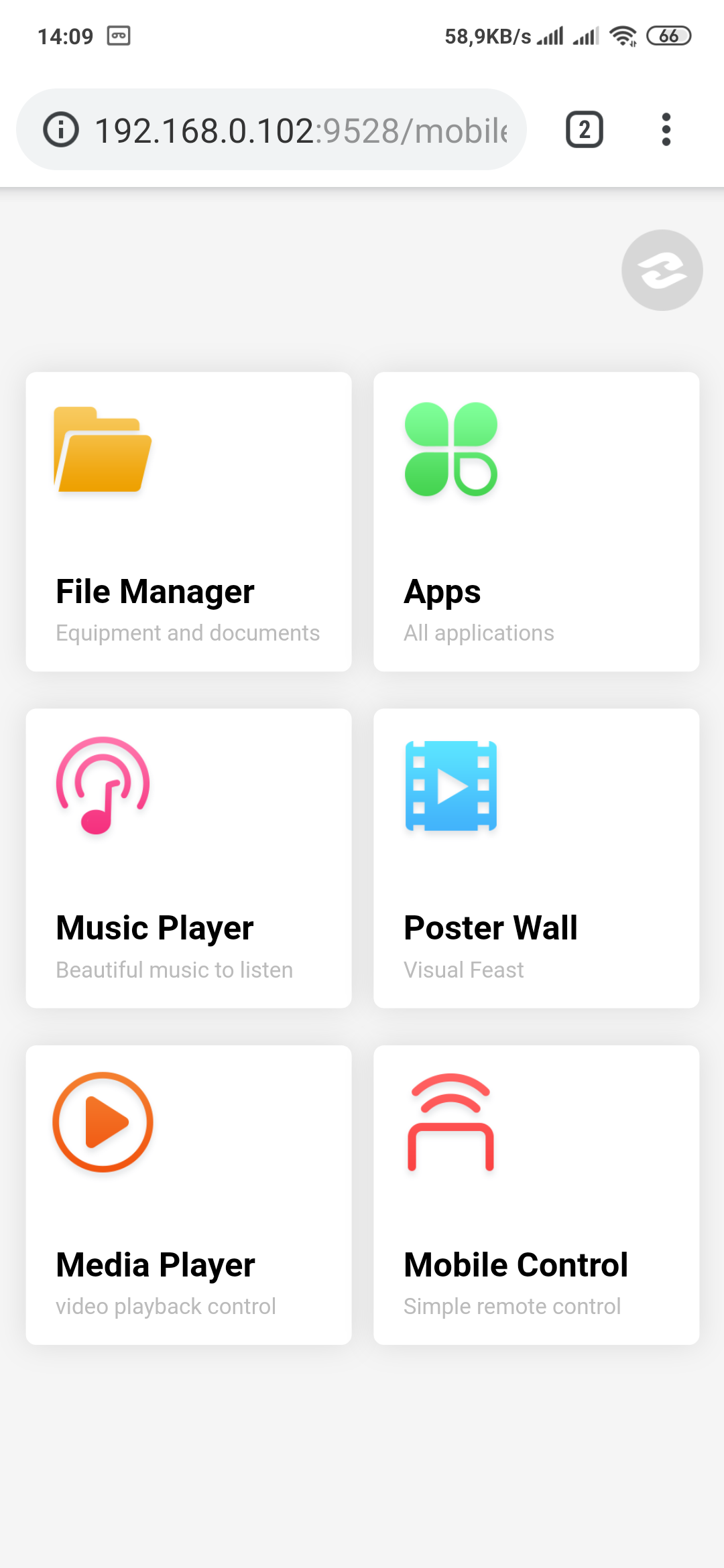Open the Poster Wall card
The width and height of the screenshot is (724, 1568).
point(536,858)
